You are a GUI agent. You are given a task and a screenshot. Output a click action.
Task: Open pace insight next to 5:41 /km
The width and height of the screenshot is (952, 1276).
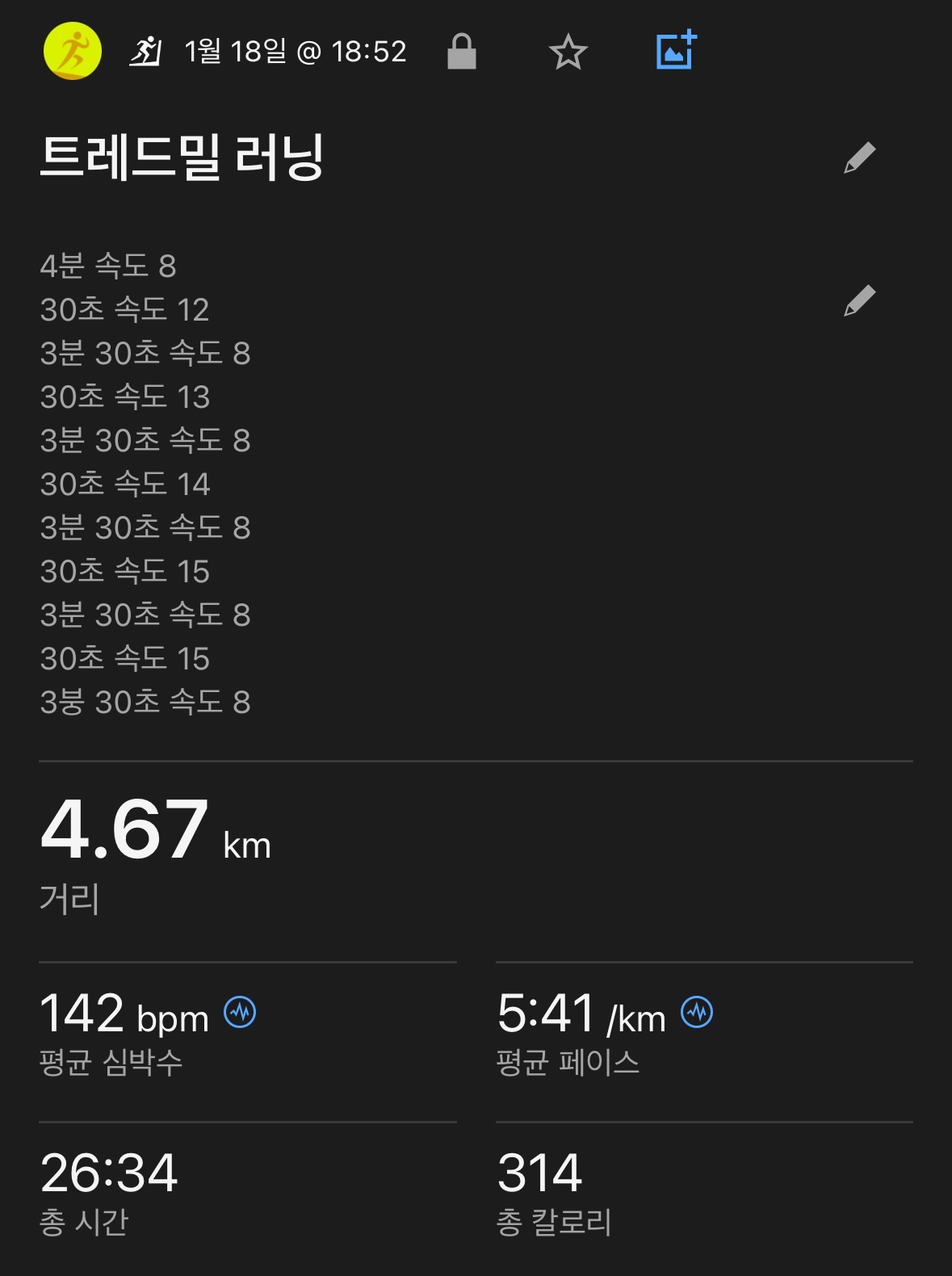(x=697, y=1012)
